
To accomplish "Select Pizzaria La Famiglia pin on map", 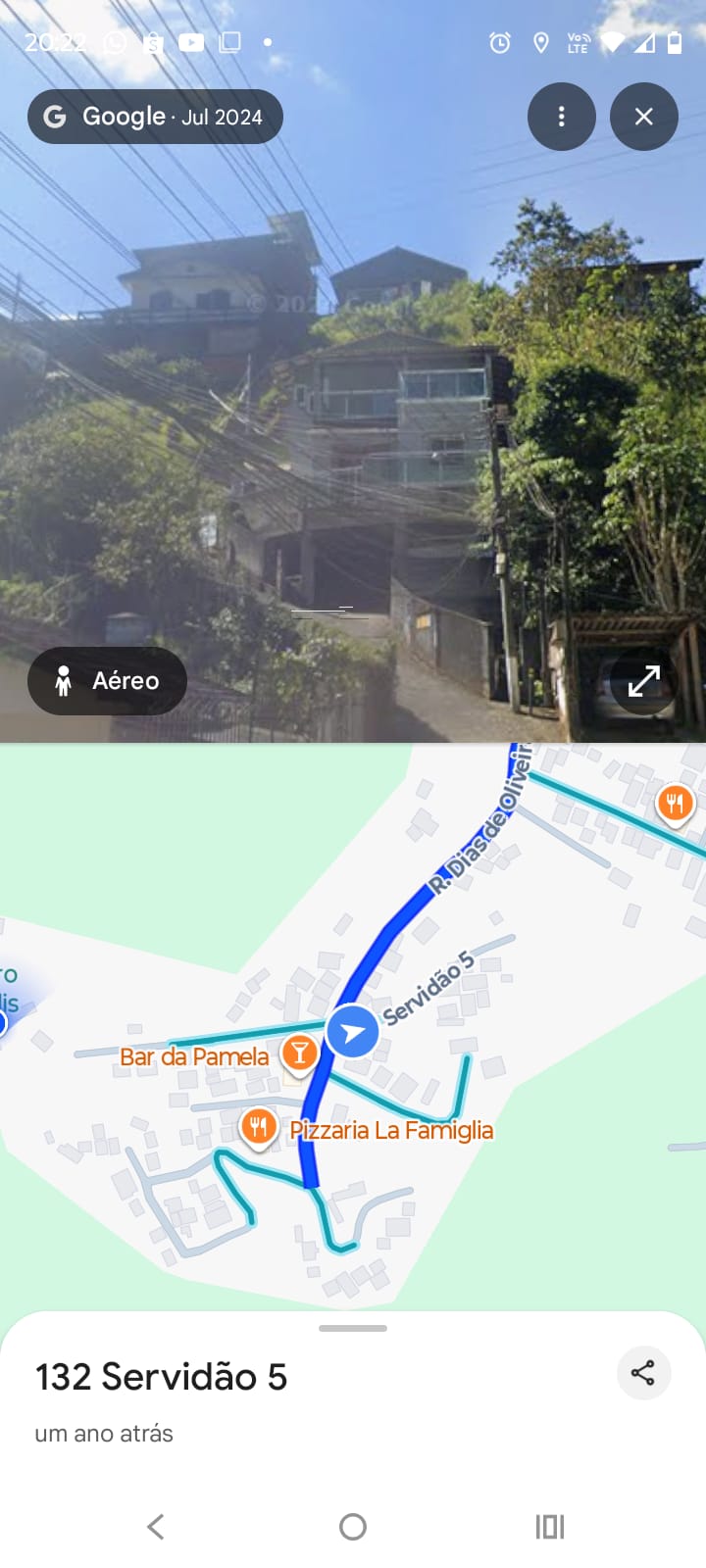I will tap(258, 1127).
